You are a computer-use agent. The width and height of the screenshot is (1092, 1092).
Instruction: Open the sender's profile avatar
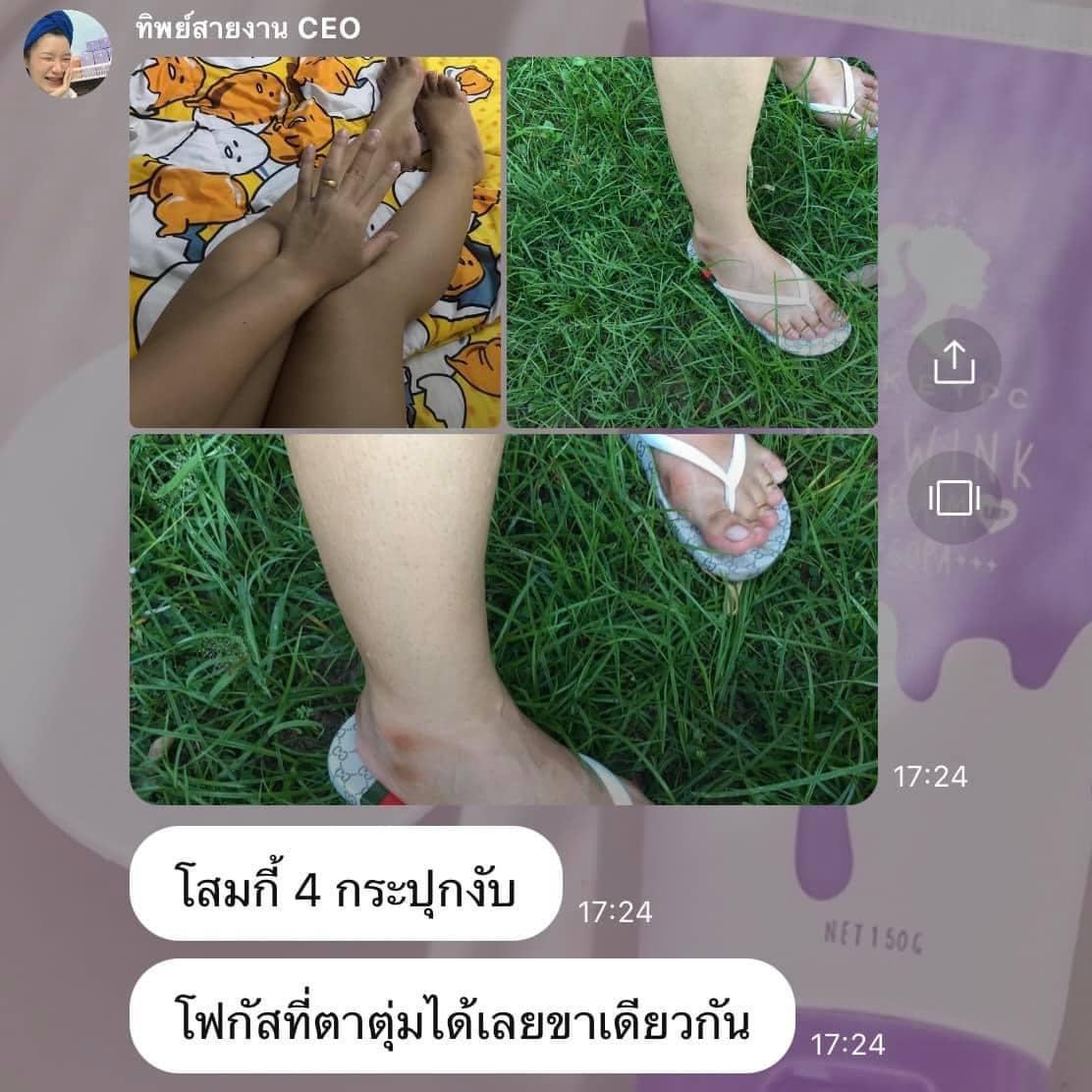pos(67,53)
